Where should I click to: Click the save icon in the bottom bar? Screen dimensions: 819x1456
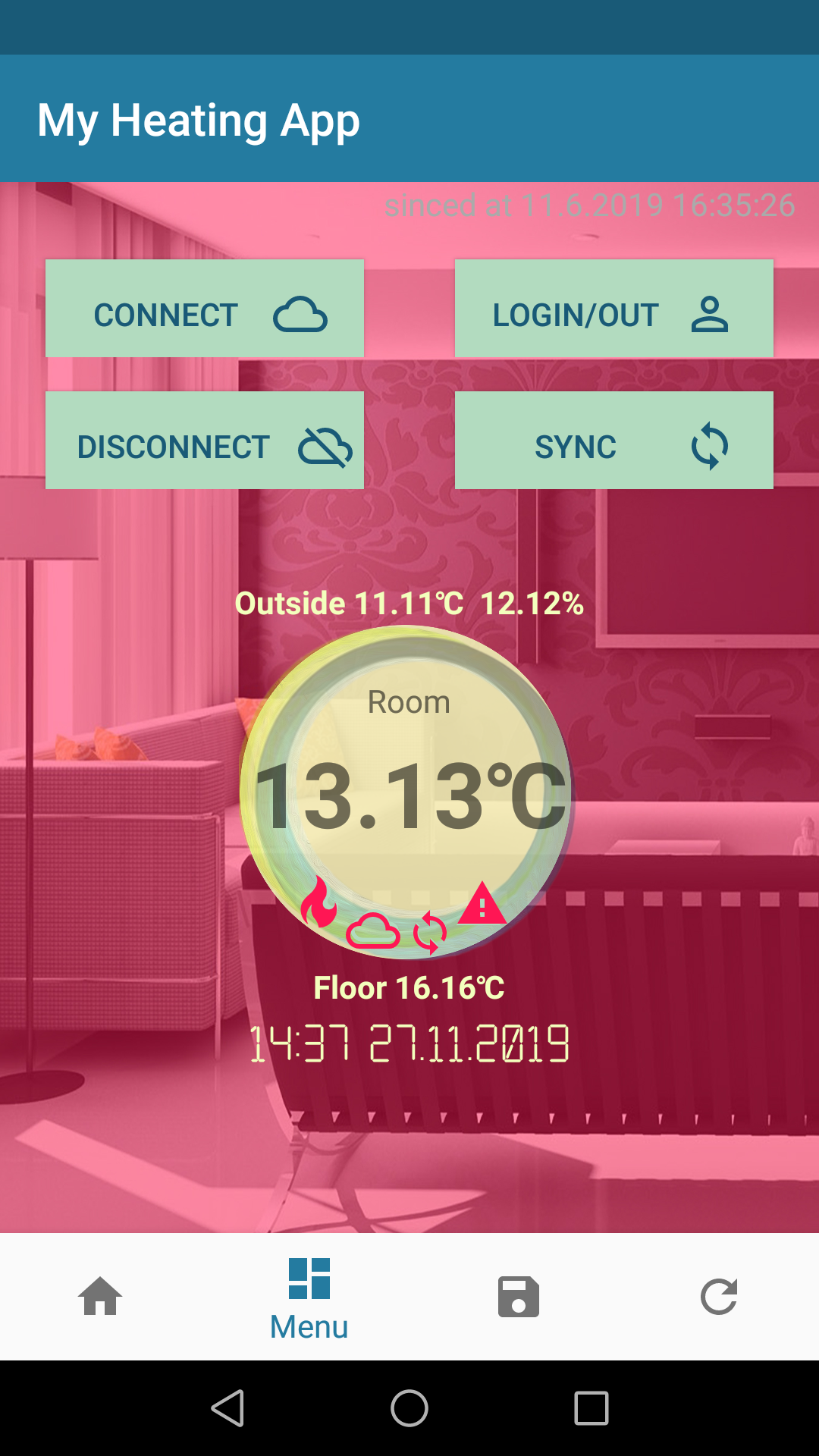pos(518,1297)
